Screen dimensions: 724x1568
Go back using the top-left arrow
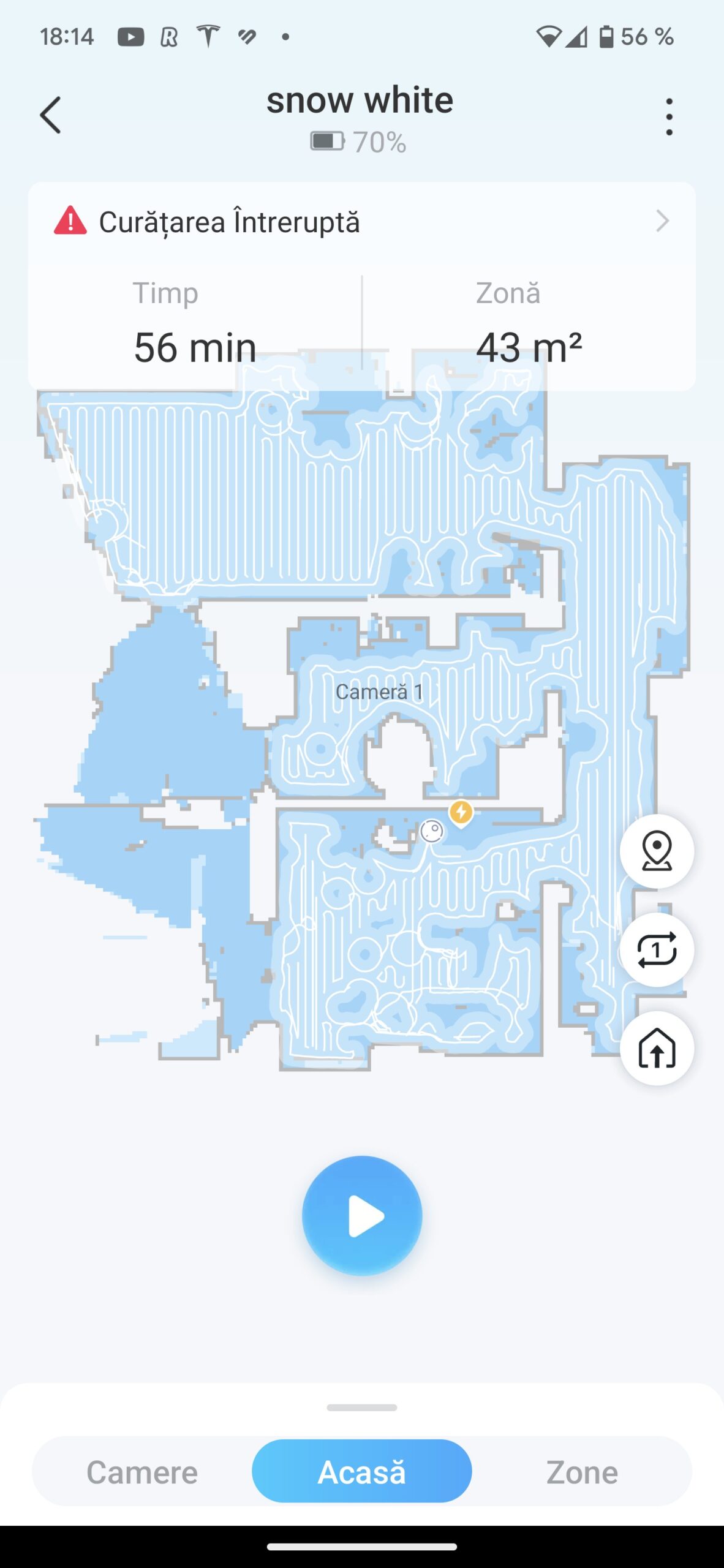tap(51, 115)
